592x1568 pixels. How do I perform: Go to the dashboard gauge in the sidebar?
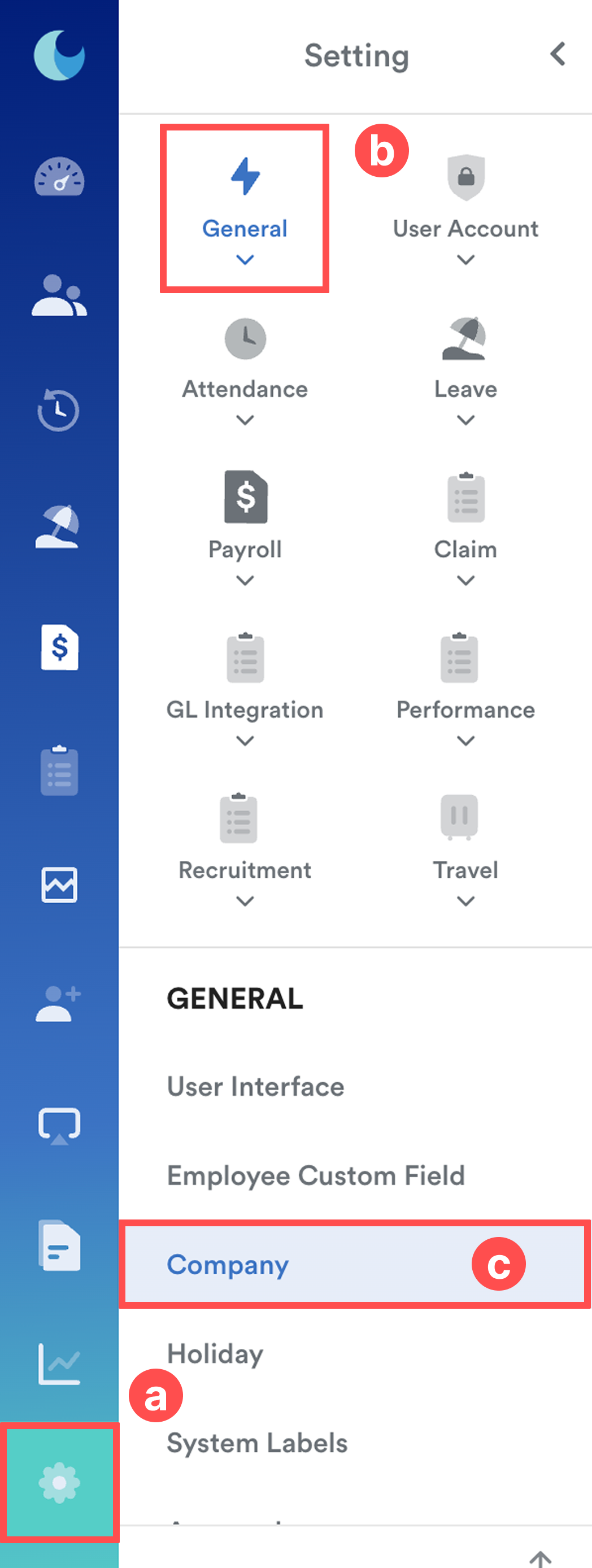pos(59,177)
